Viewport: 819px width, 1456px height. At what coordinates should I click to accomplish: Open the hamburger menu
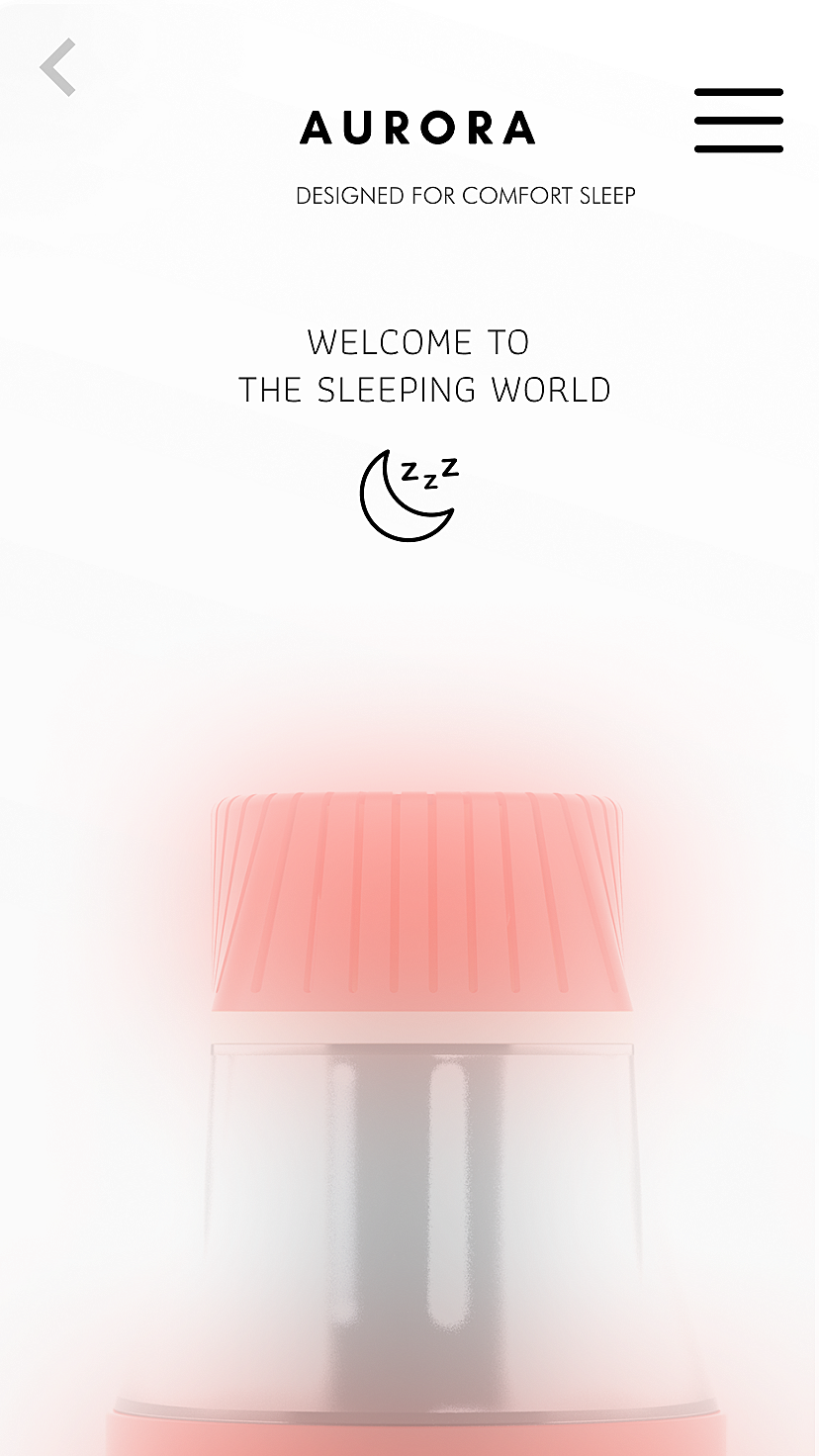coord(738,121)
